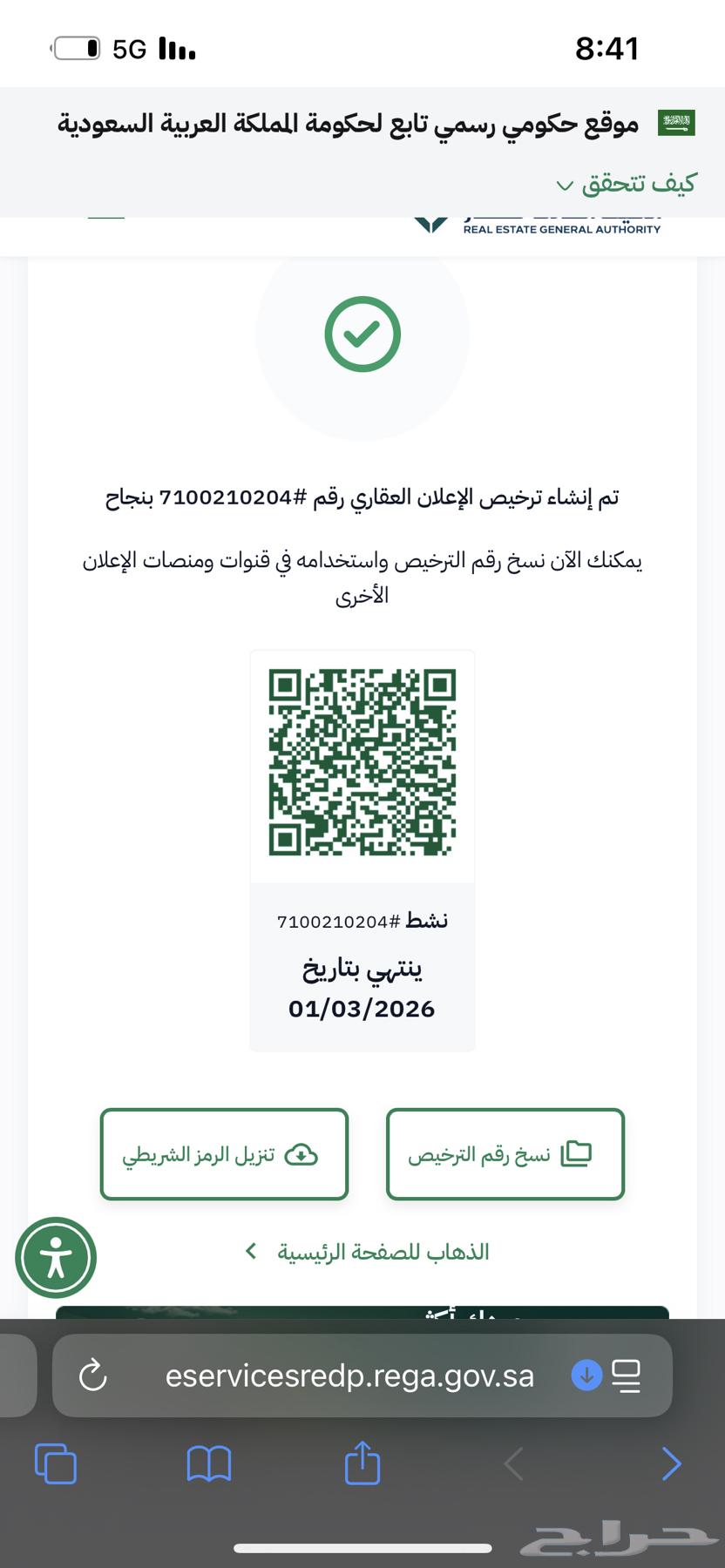The width and height of the screenshot is (725, 1568).
Task: Reload the page in Safari
Action: [93, 1376]
